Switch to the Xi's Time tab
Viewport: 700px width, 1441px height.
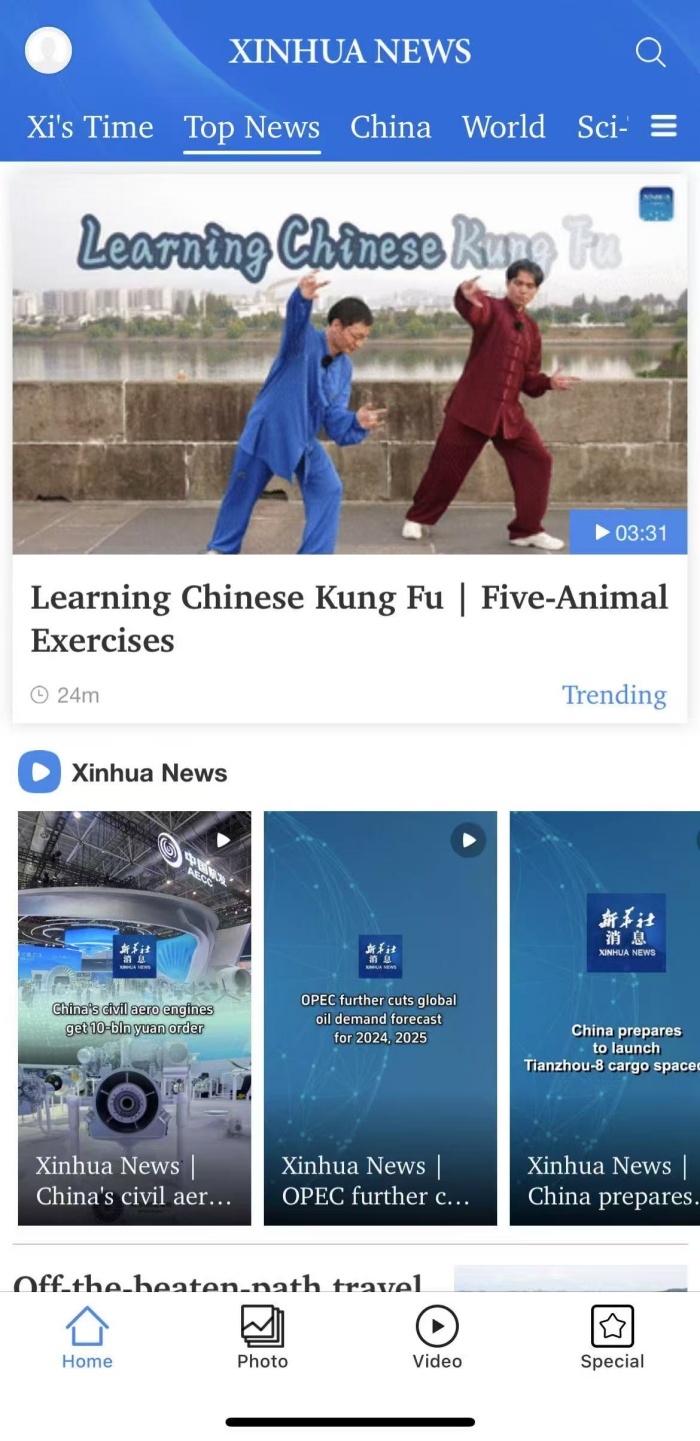point(90,127)
